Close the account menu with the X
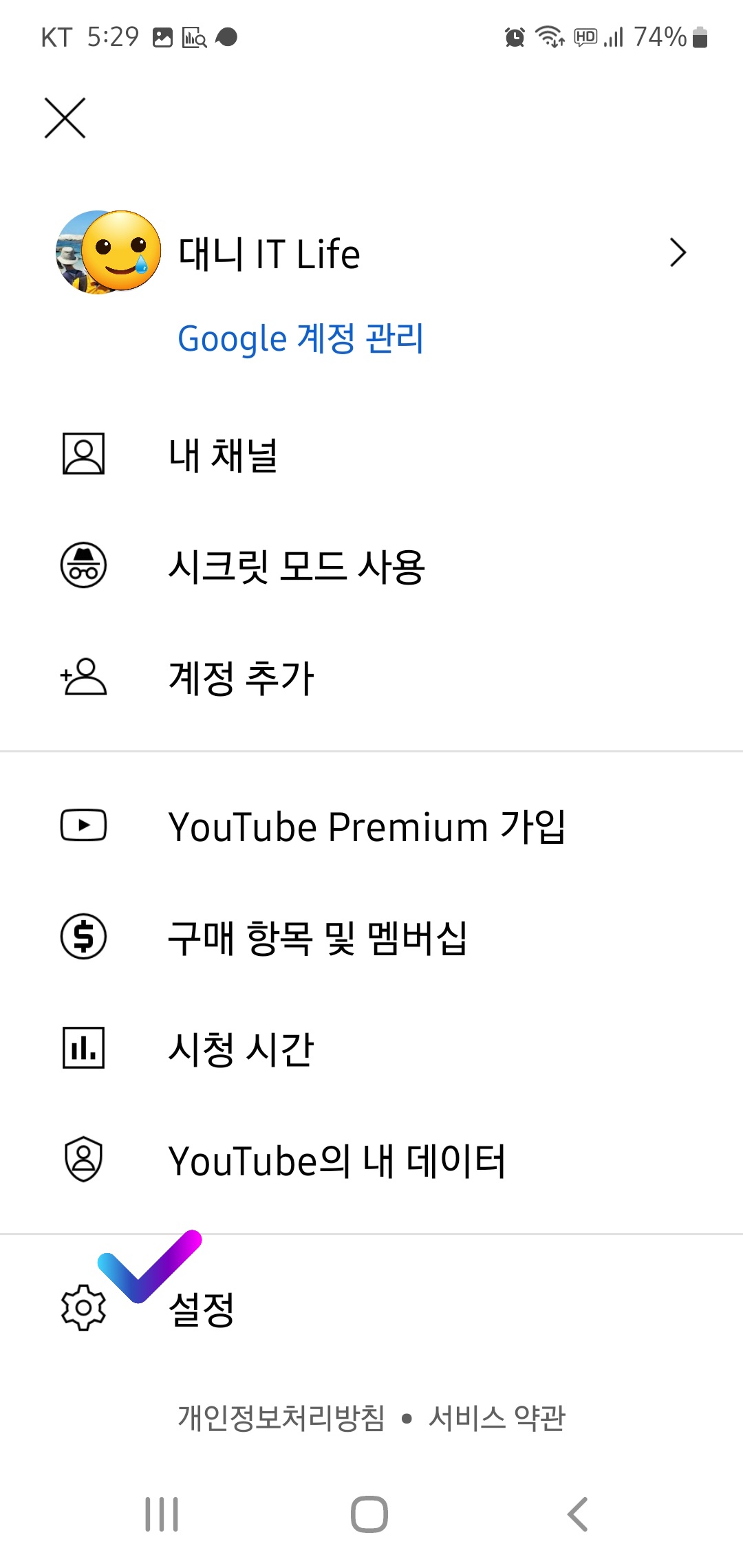Screen dimensions: 743x1568 pos(65,118)
